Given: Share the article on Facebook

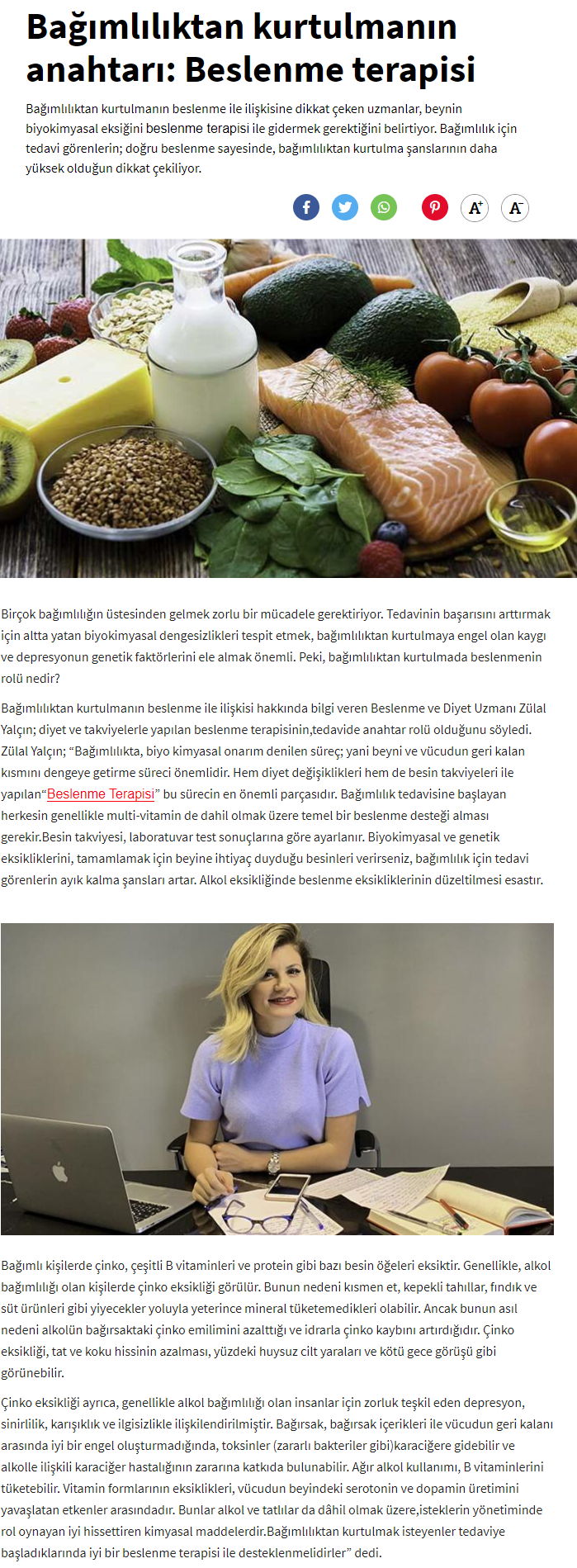Looking at the screenshot, I should pos(306,207).
